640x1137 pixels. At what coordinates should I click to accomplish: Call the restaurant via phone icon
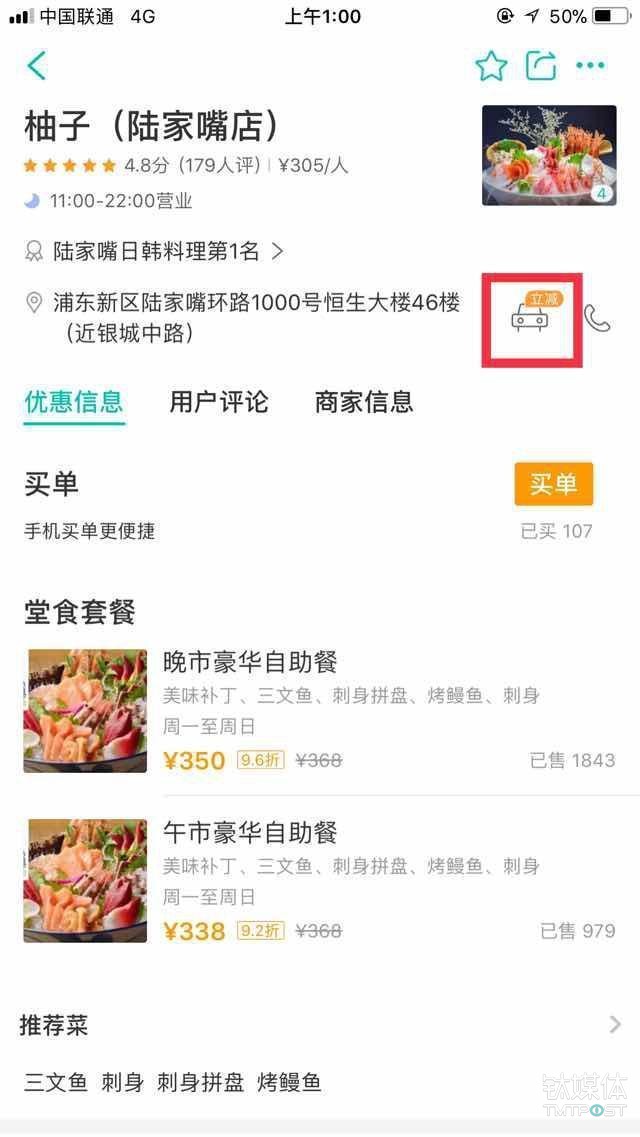(597, 318)
